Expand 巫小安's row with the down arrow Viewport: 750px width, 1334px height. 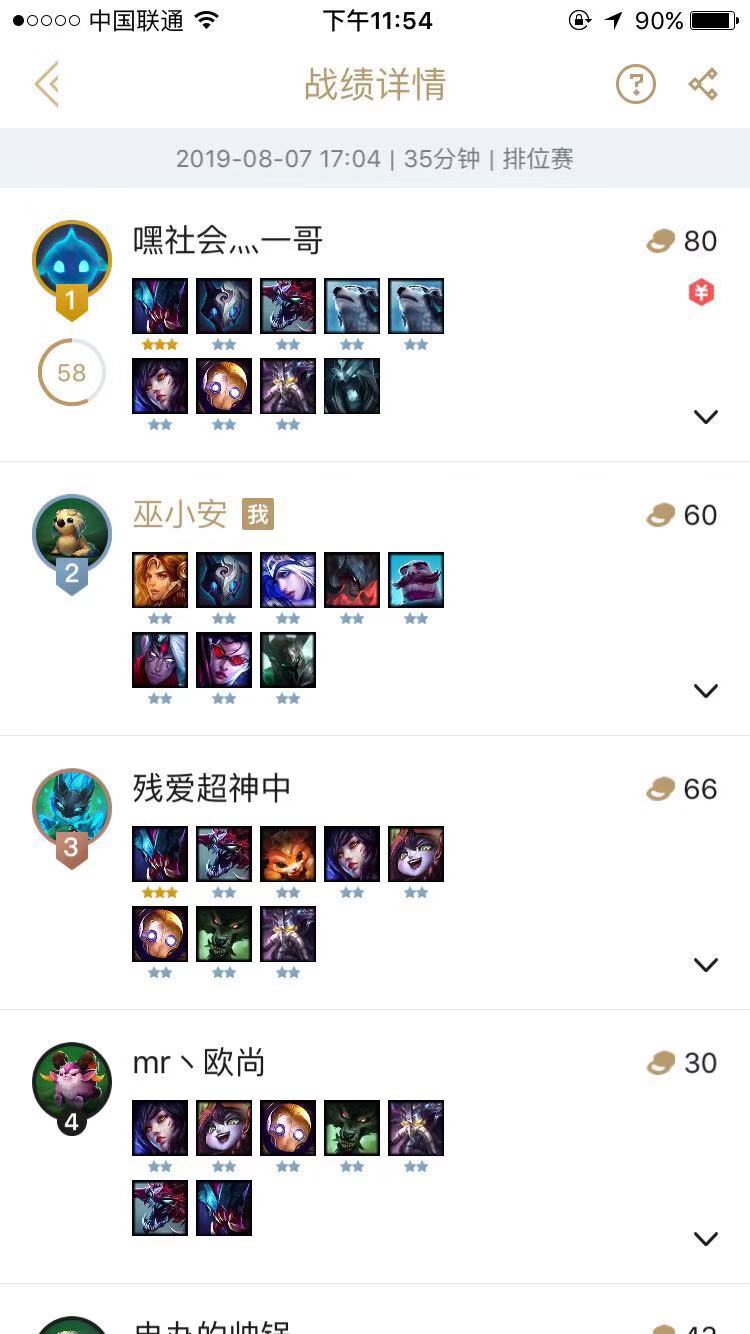click(x=706, y=690)
